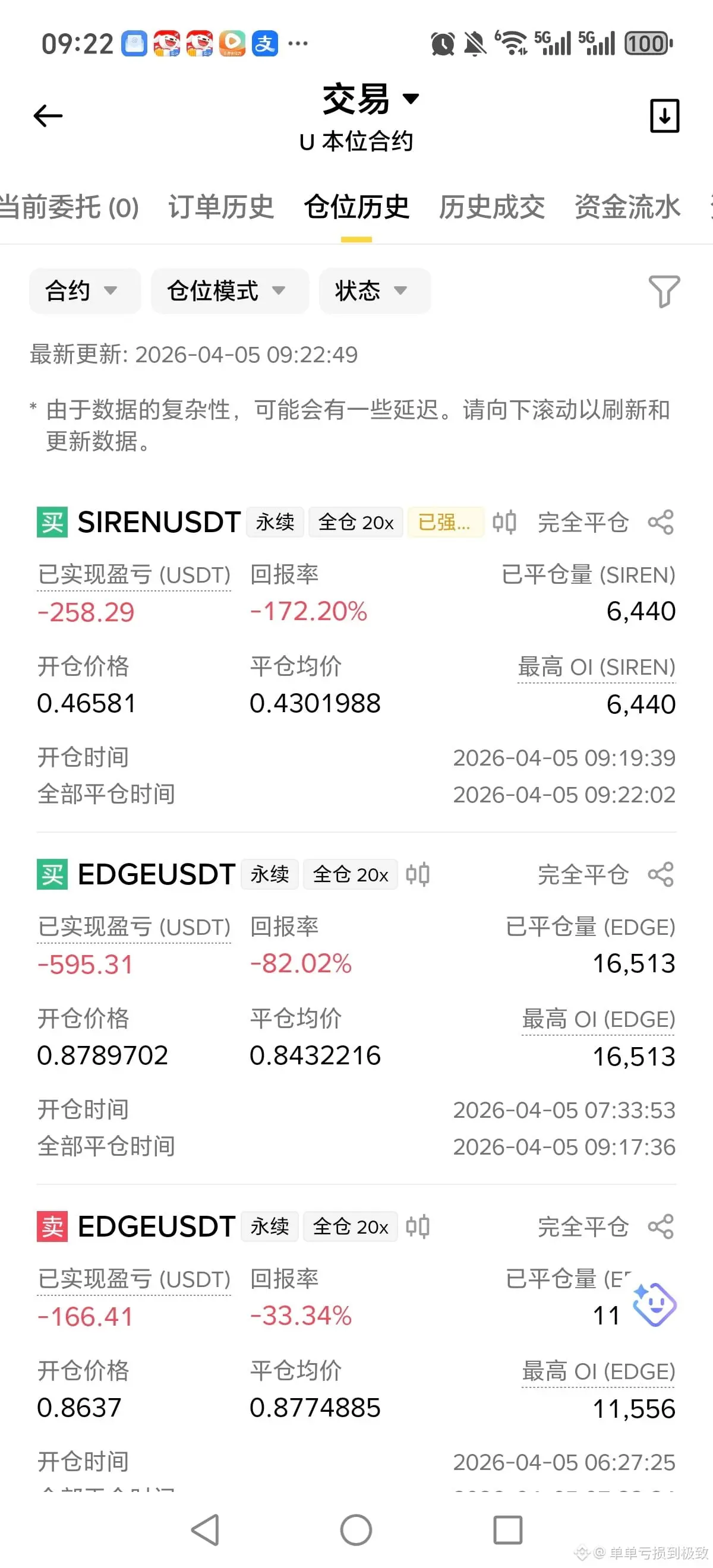Share the EDGEUSDT sell position
Image resolution: width=713 pixels, height=1568 pixels.
661,1226
